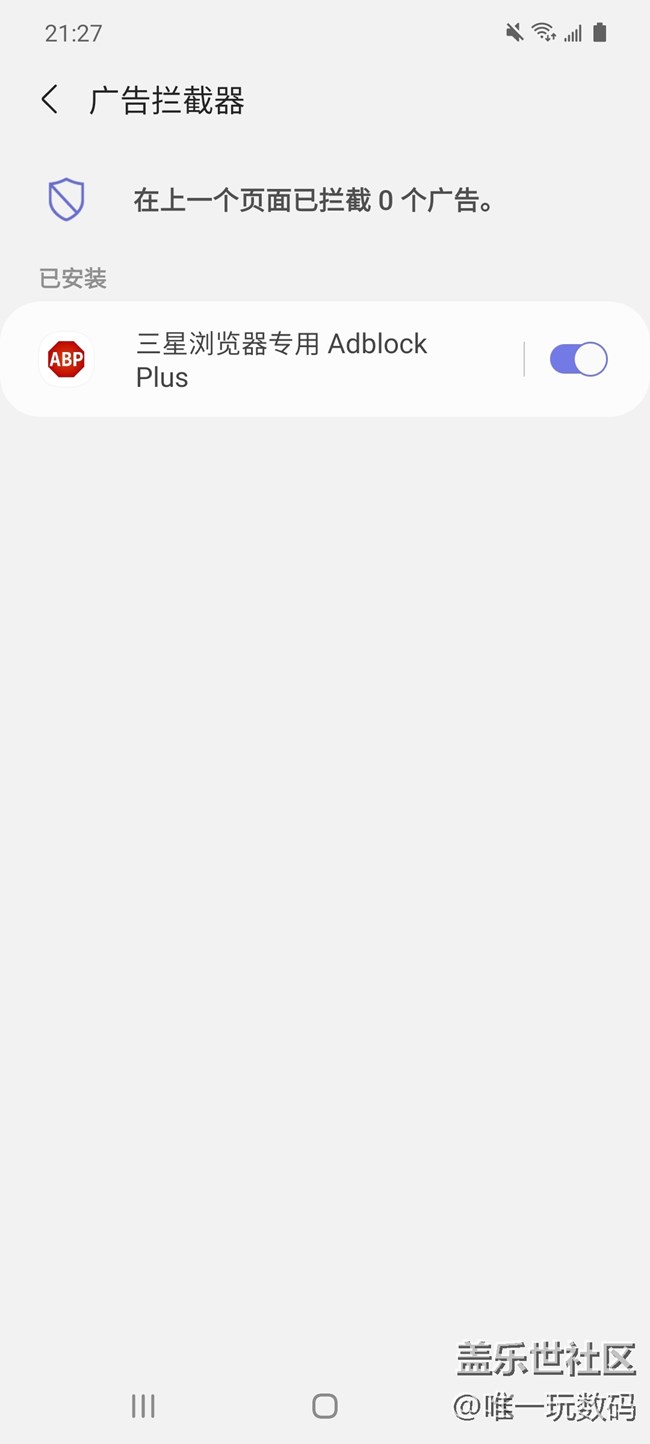Turn off the Adblock Plus switch
Image resolution: width=650 pixels, height=1444 pixels.
(x=578, y=360)
